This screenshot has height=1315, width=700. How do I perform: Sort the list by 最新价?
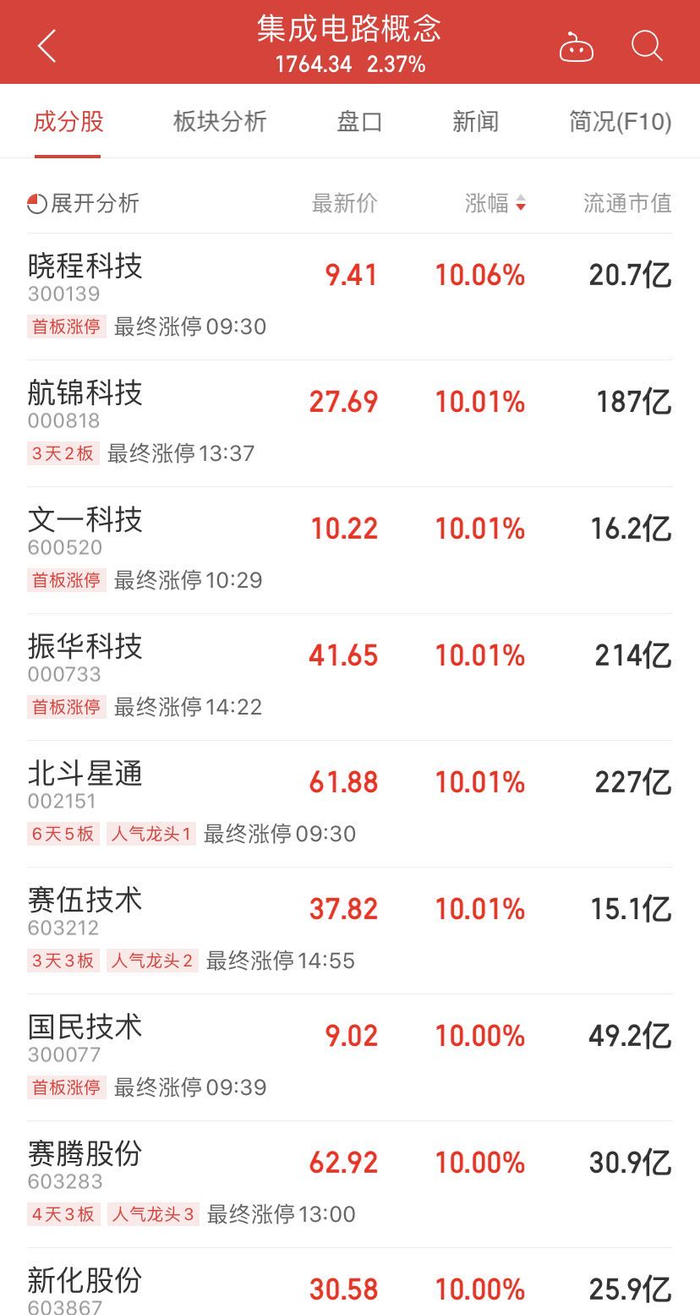tap(345, 204)
